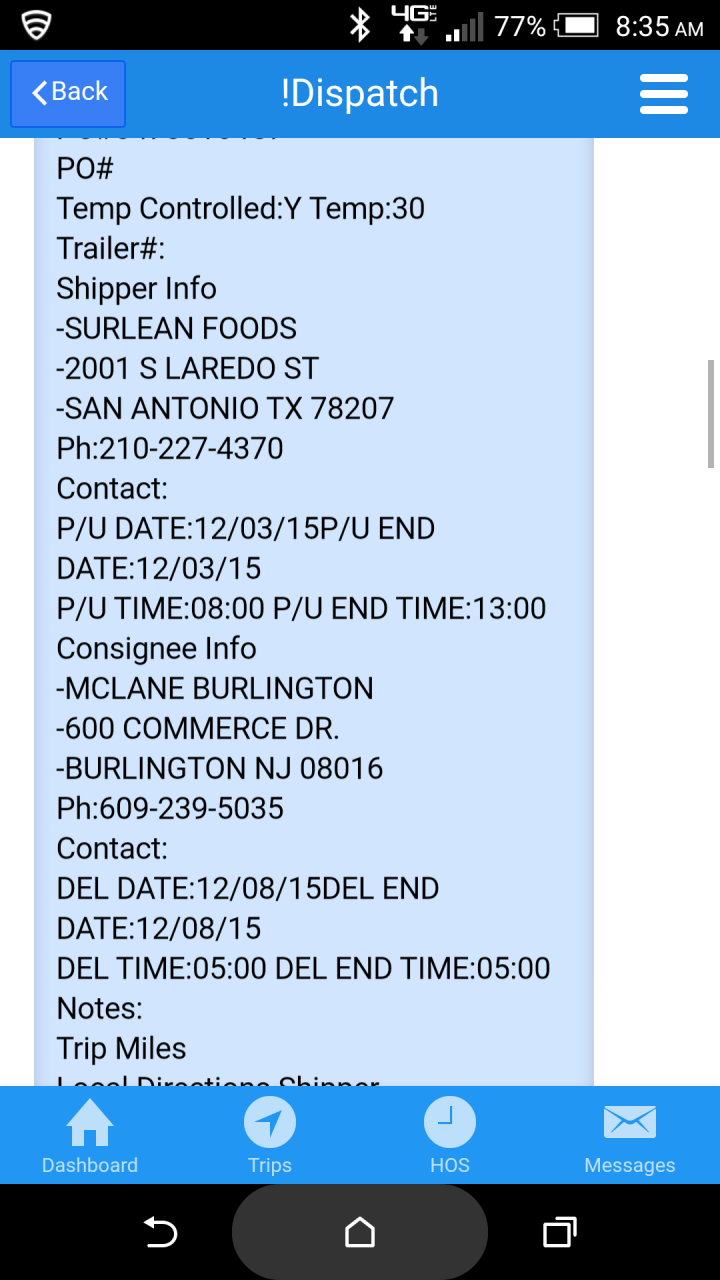This screenshot has height=1280, width=720.
Task: Open the recent apps view
Action: pyautogui.click(x=560, y=1232)
